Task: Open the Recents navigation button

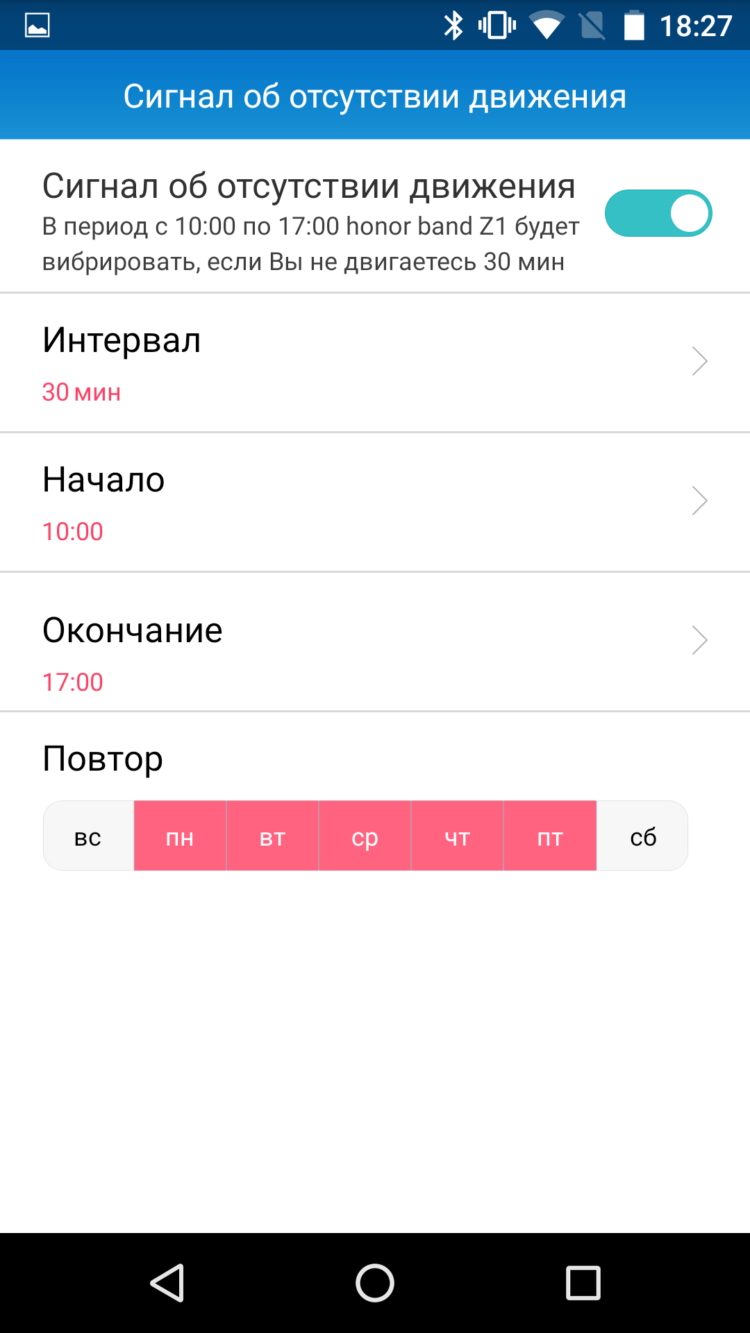Action: (x=583, y=1281)
